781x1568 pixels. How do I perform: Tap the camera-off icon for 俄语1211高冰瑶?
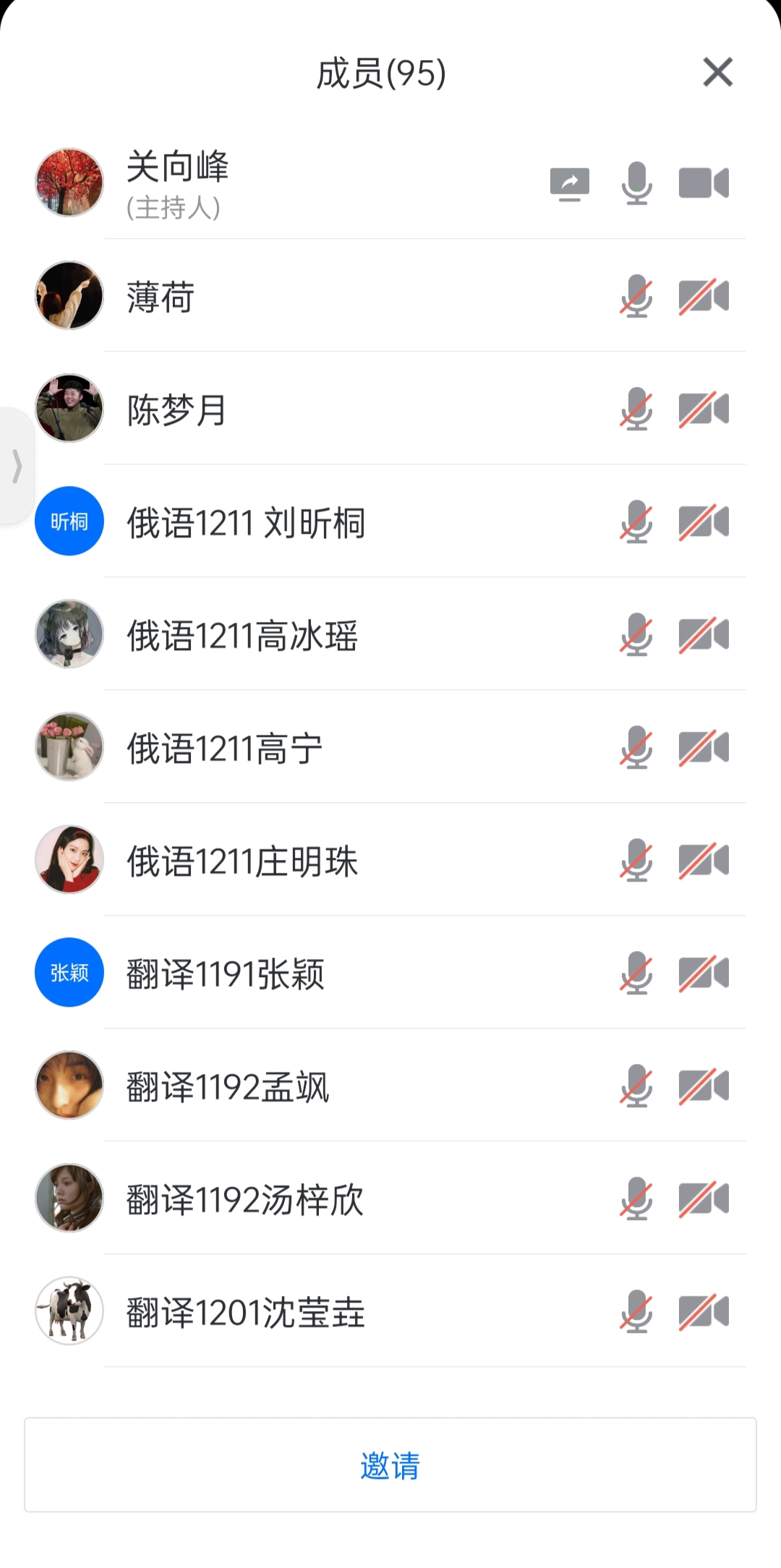[x=704, y=635]
